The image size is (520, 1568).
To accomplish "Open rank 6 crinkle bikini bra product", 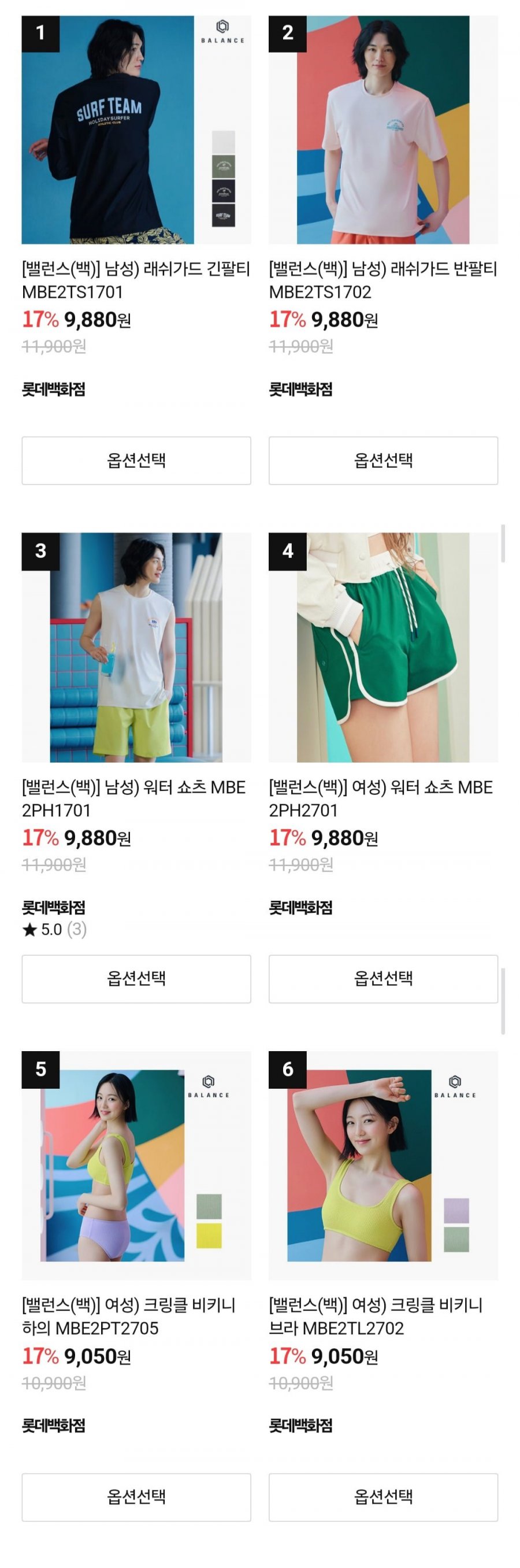I will click(383, 1165).
